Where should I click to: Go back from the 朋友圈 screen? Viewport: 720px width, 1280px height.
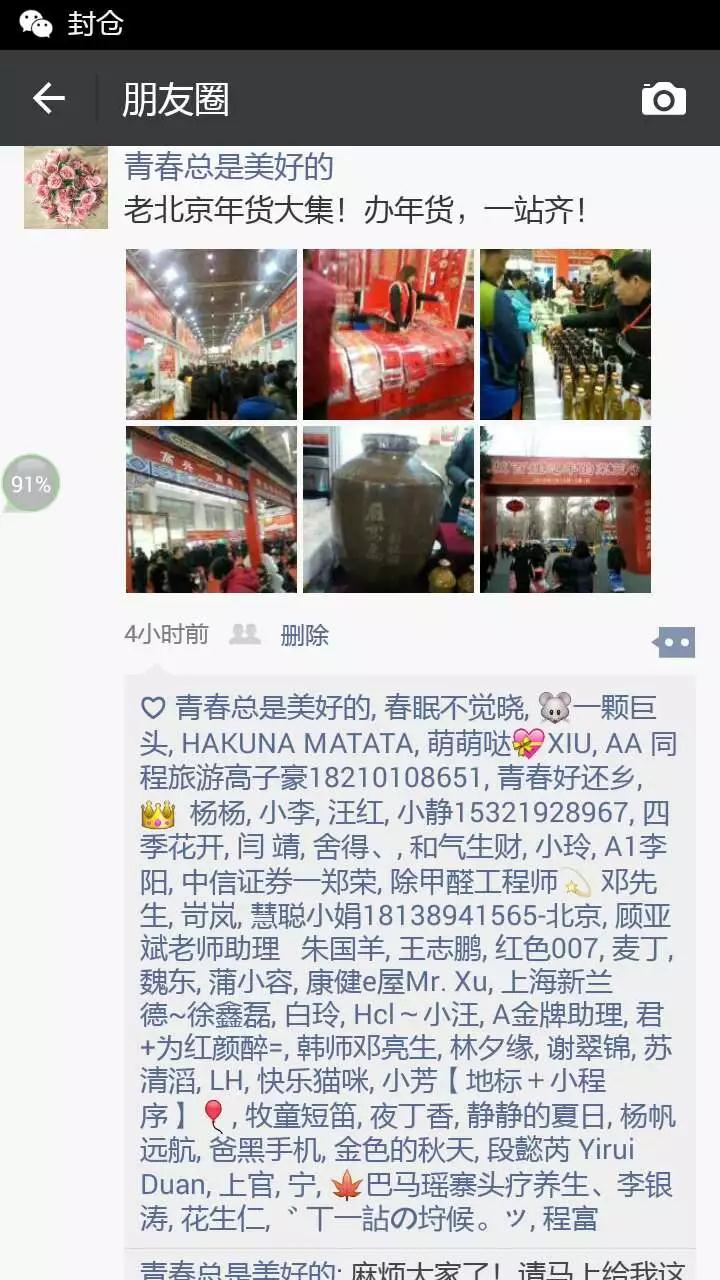point(48,98)
